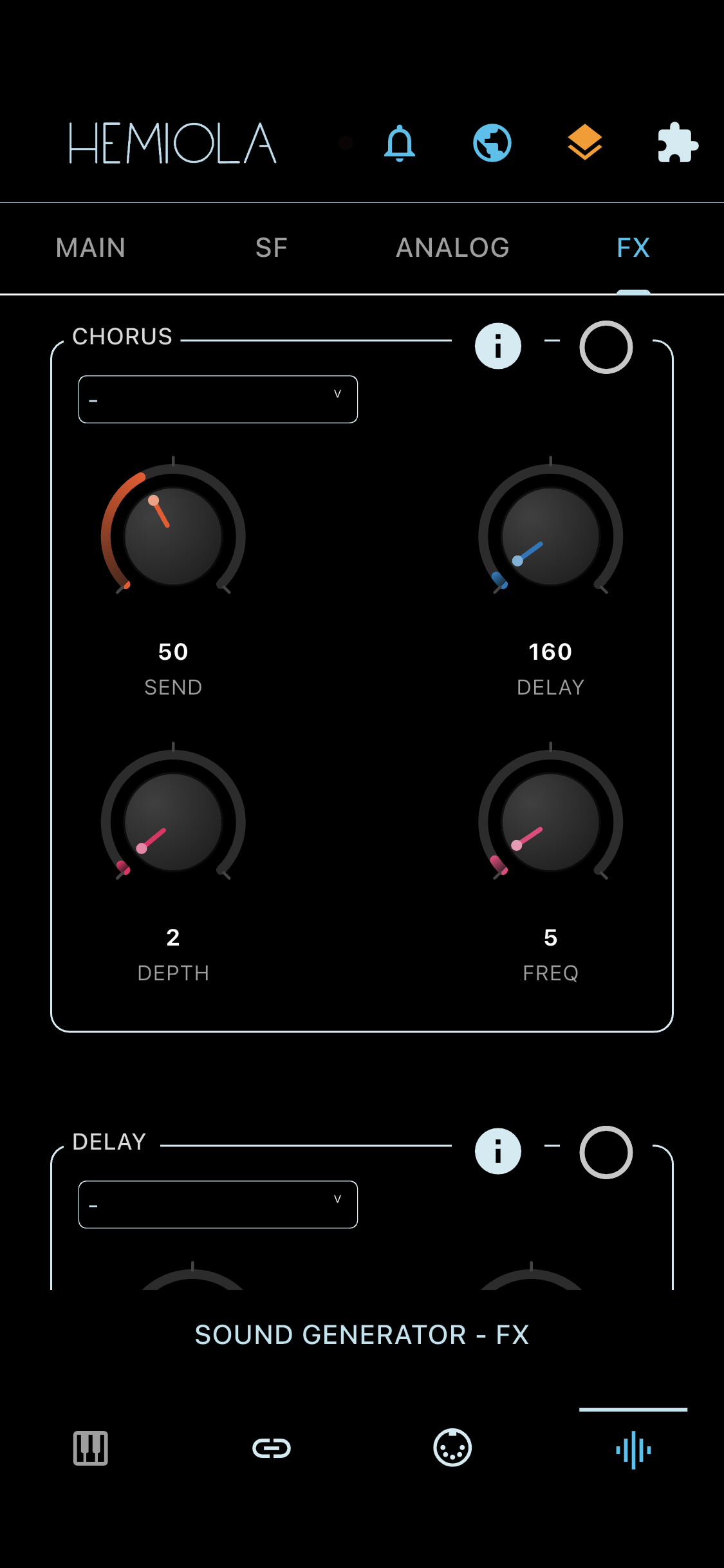Switch to the MAIN tab

[x=91, y=248]
